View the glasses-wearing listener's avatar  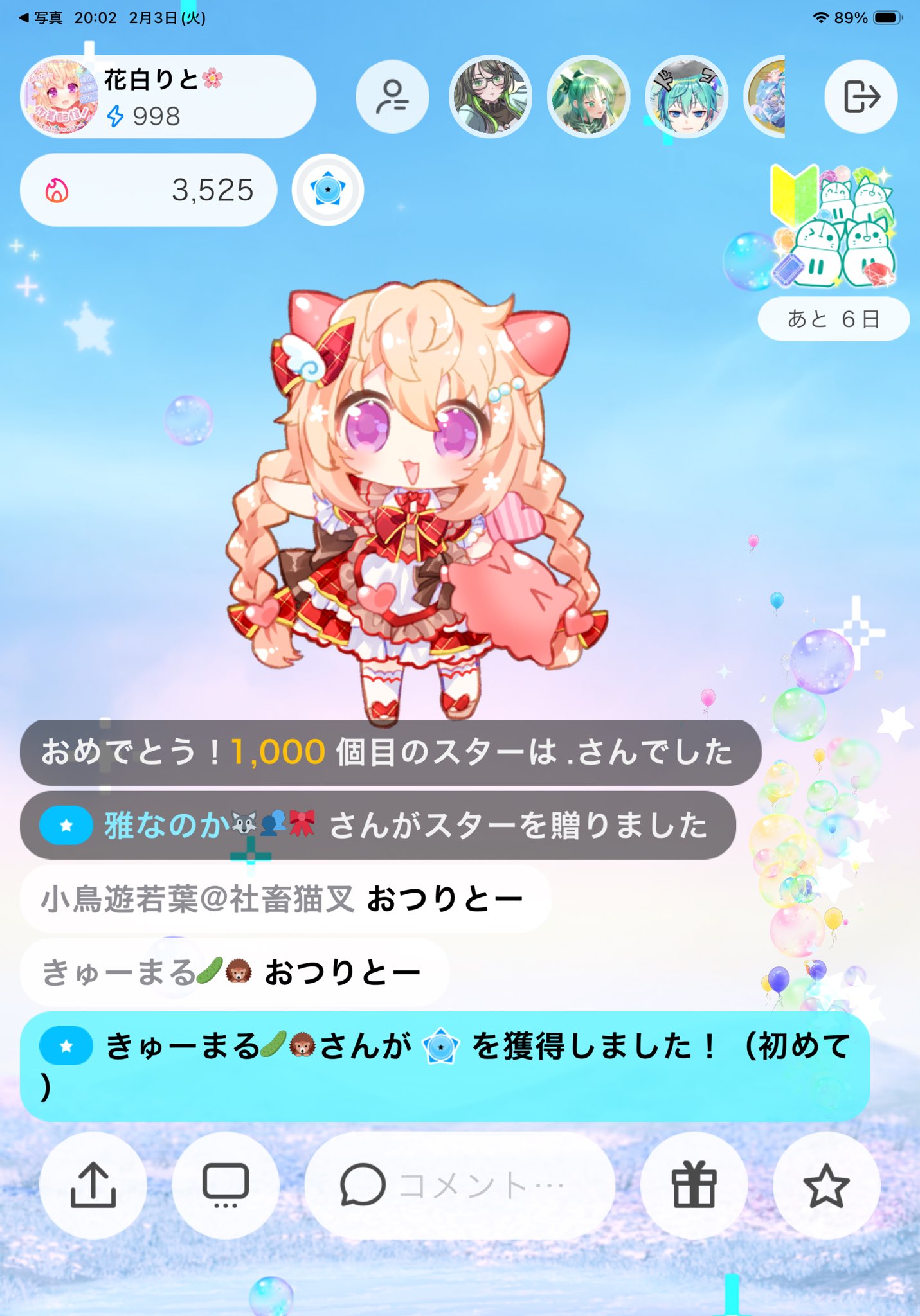490,96
